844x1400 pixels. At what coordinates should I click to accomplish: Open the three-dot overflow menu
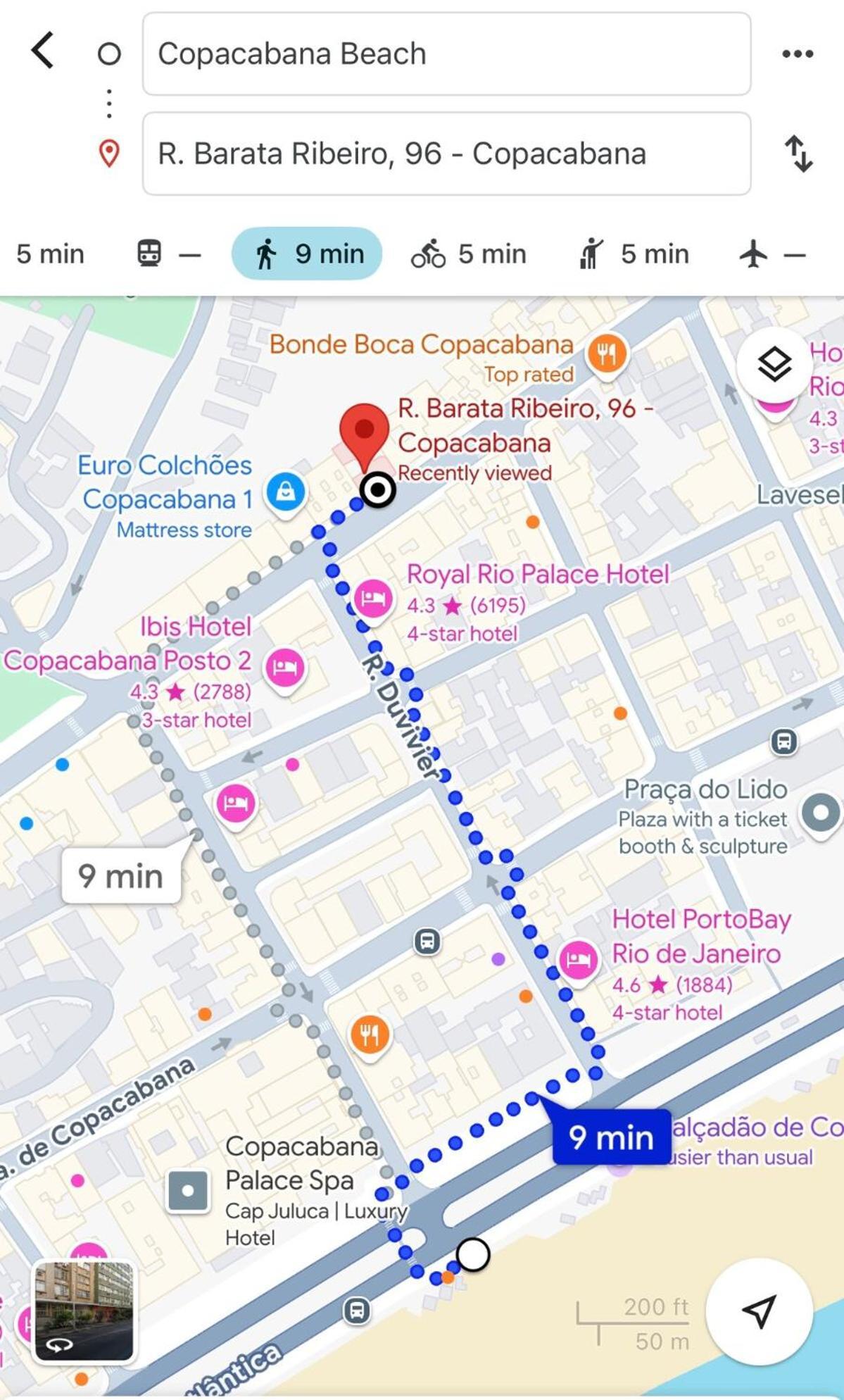(x=798, y=54)
